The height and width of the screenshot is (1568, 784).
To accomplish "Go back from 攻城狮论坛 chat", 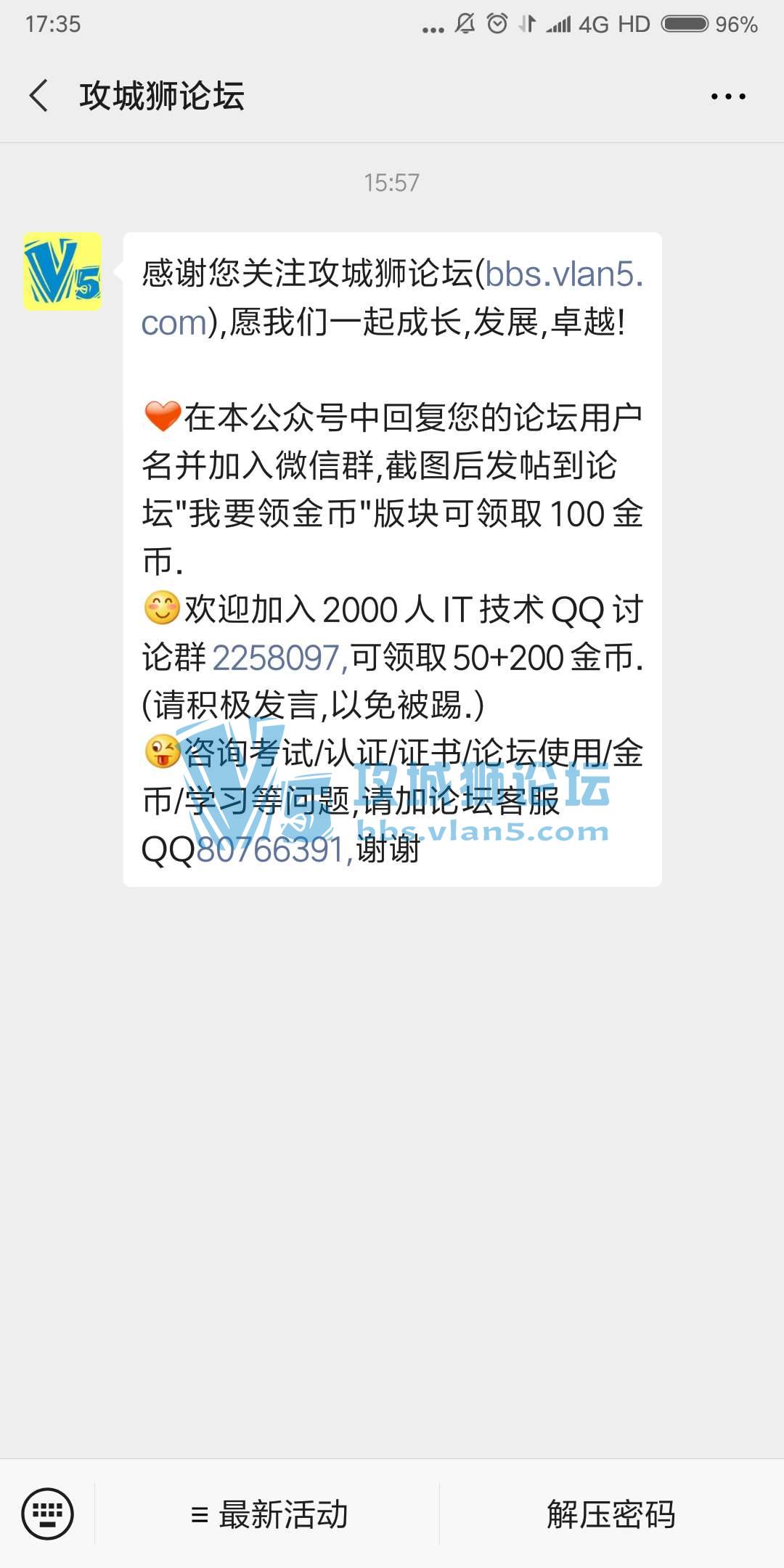I will coord(39,96).
